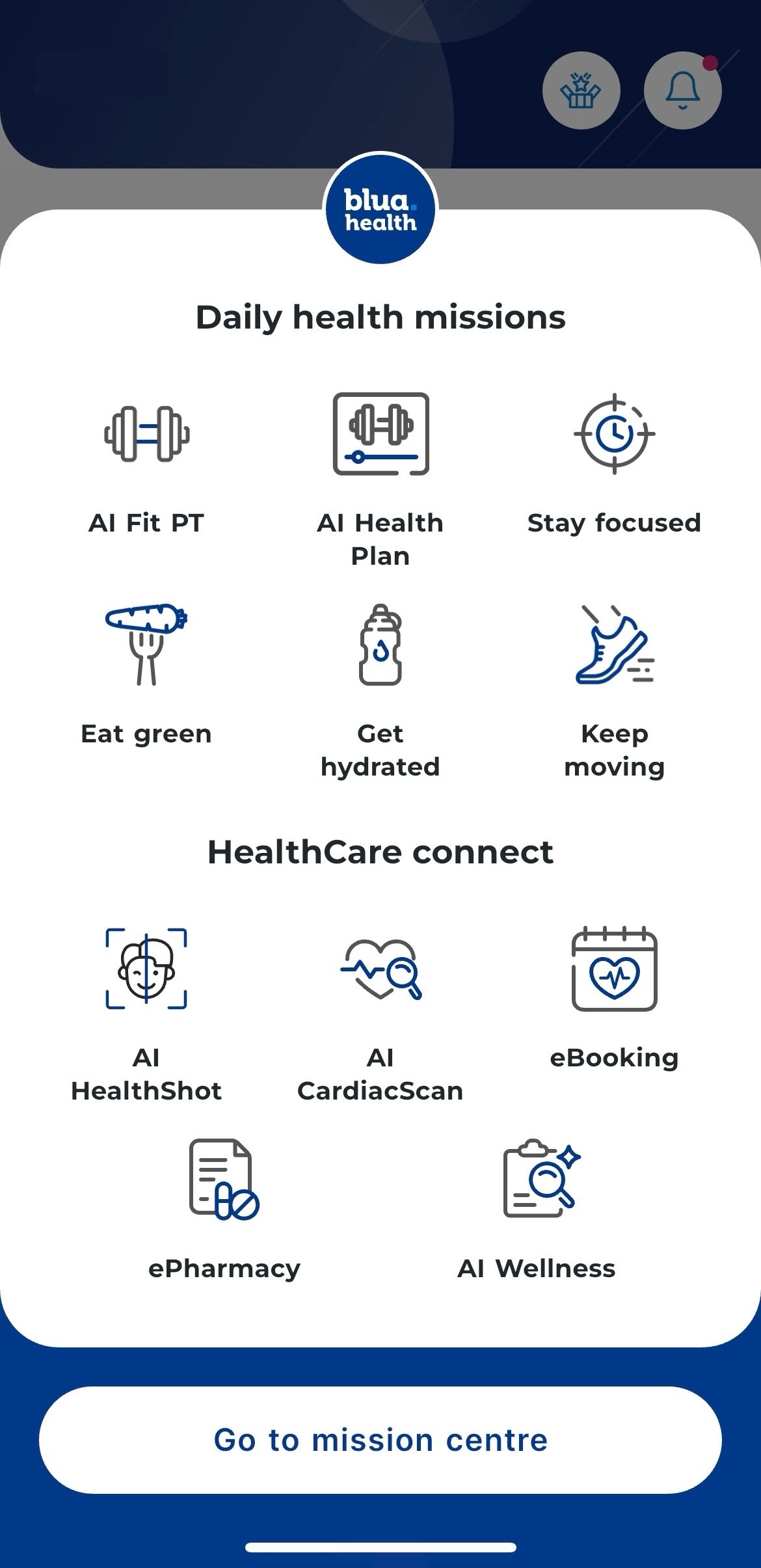The width and height of the screenshot is (761, 1568).
Task: Open the Eat green mission
Action: pyautogui.click(x=146, y=645)
